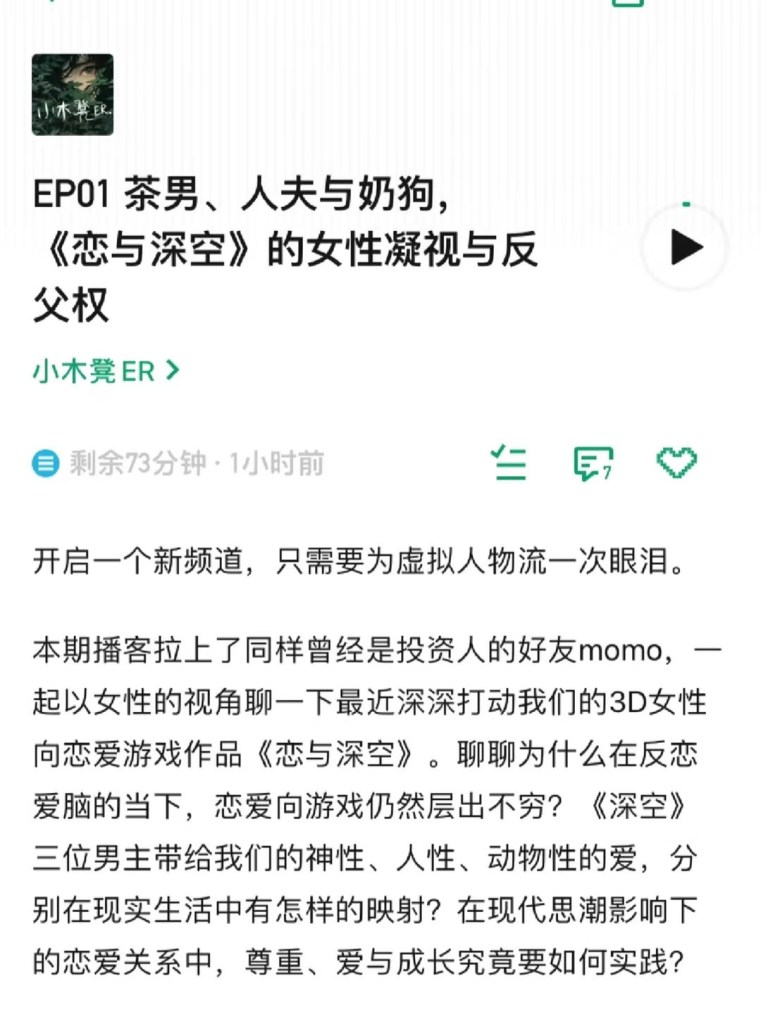The image size is (761, 1024).
Task: Open the episode comments
Action: (592, 463)
